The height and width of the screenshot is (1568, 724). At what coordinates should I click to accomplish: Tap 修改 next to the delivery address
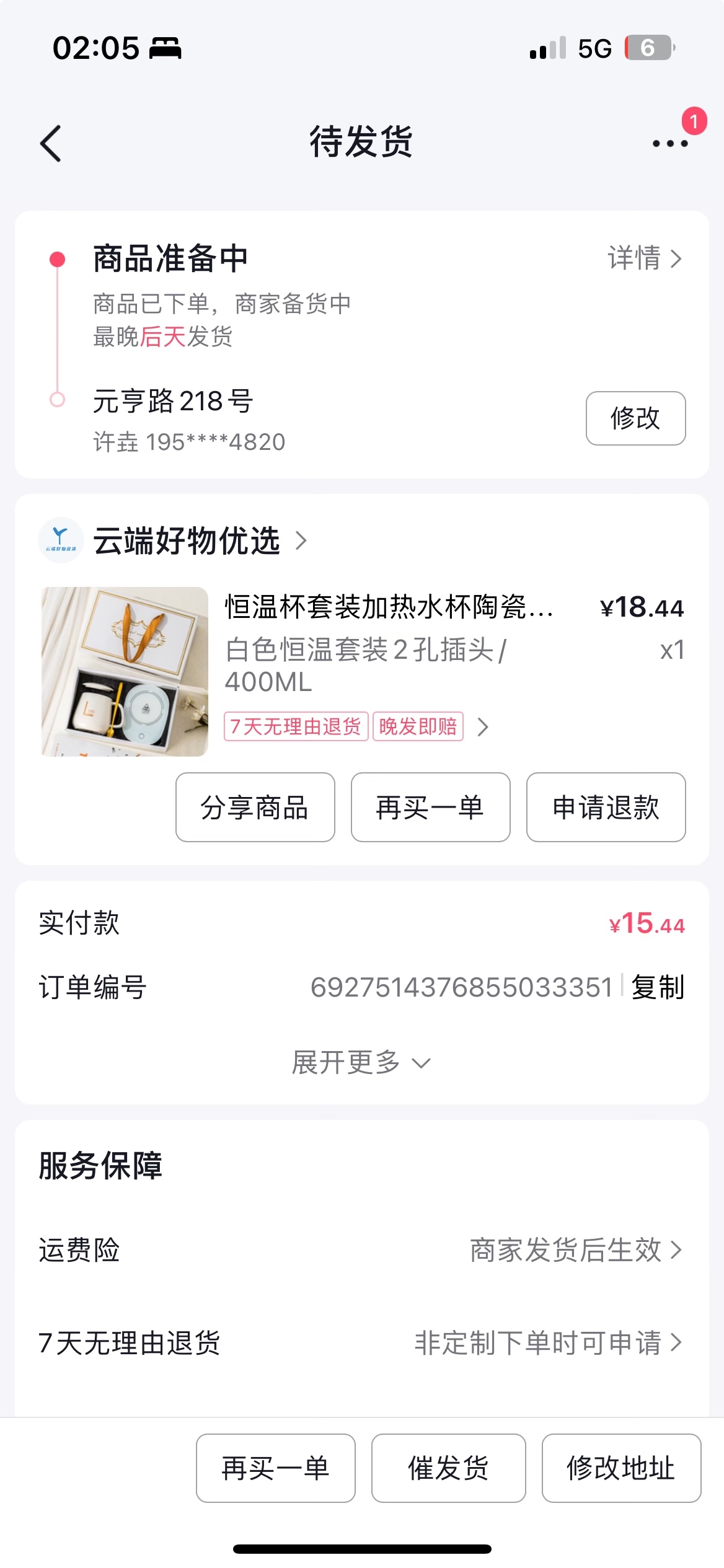[635, 418]
